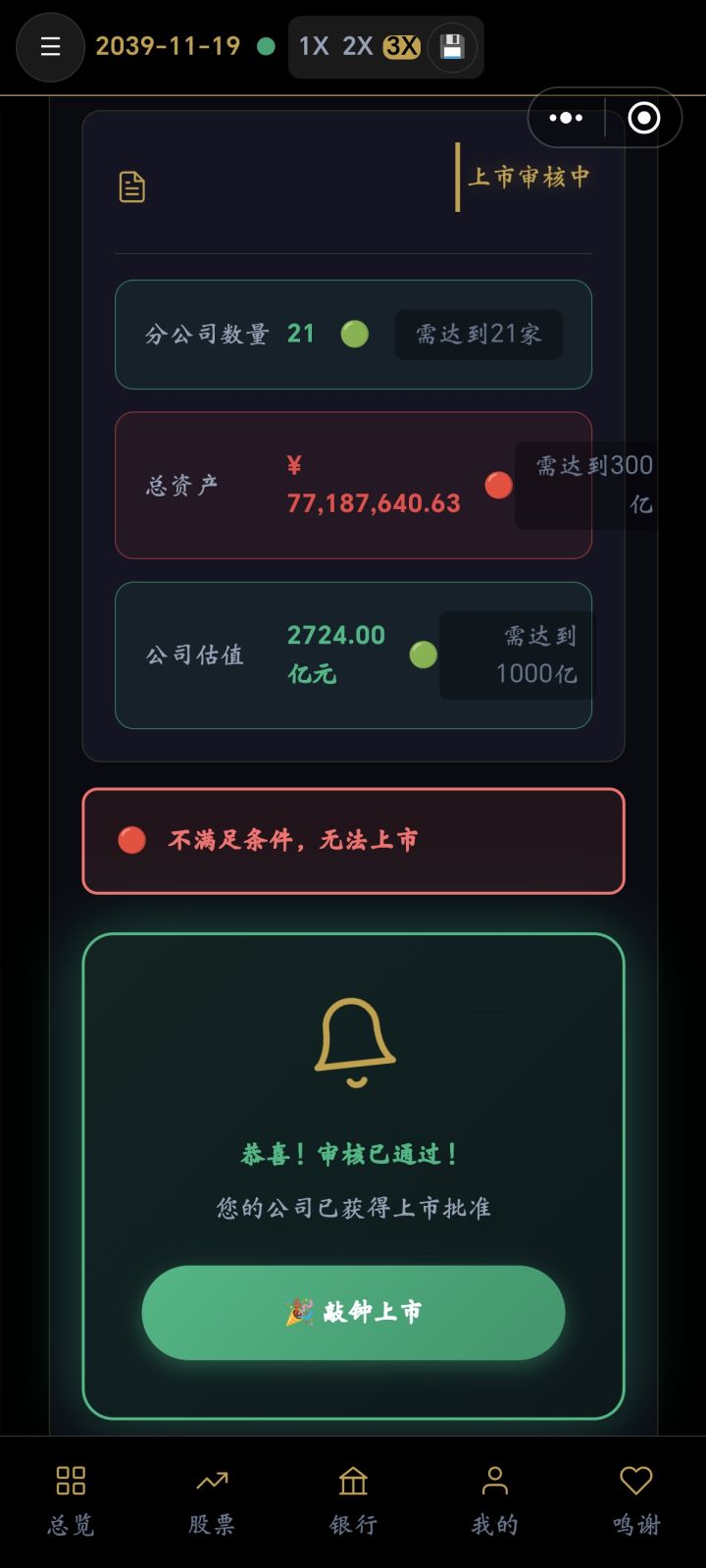The width and height of the screenshot is (706, 1568).
Task: Open the hamburger menu in the top left
Action: [50, 47]
